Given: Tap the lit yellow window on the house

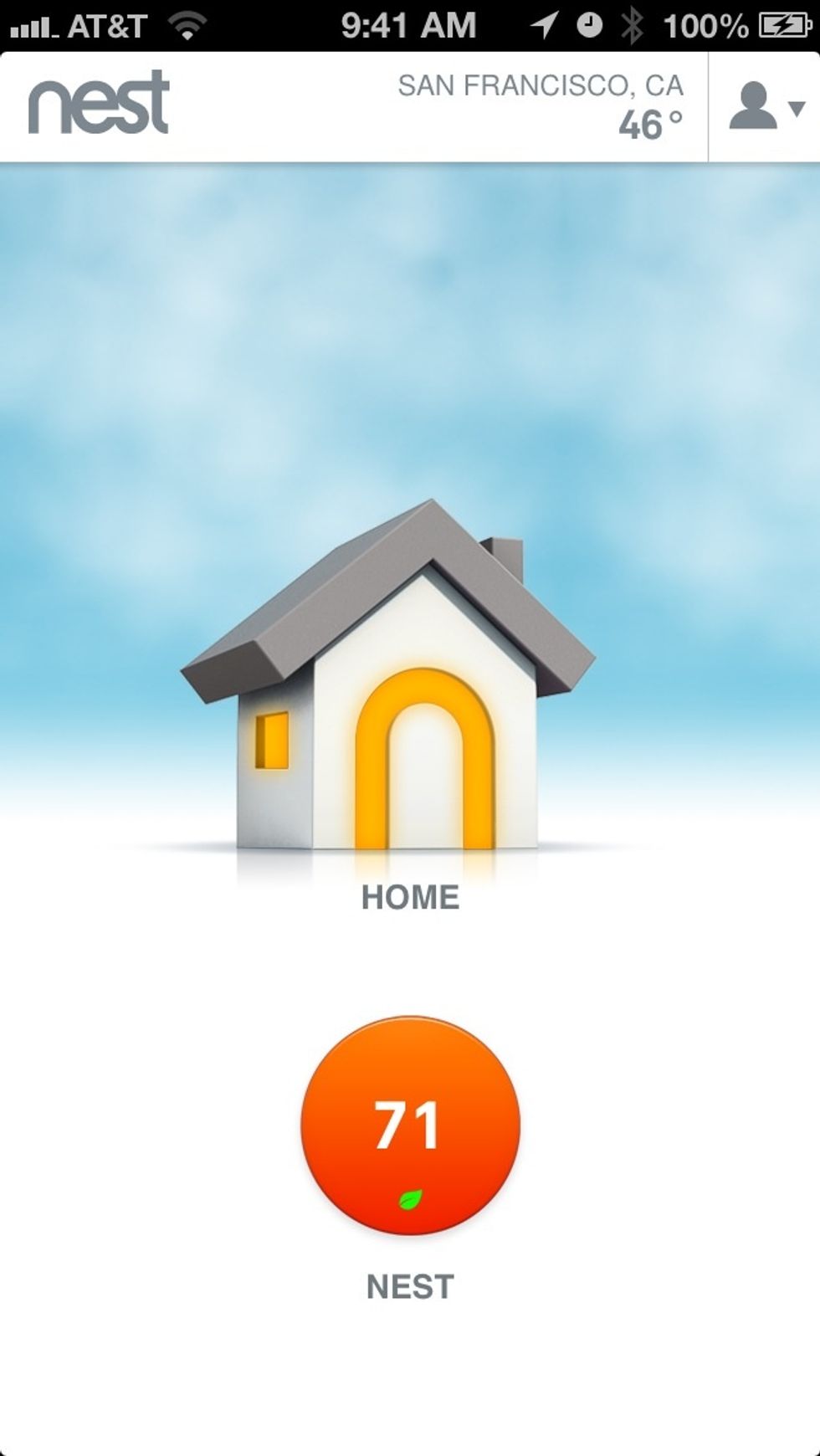Looking at the screenshot, I should pos(272,741).
